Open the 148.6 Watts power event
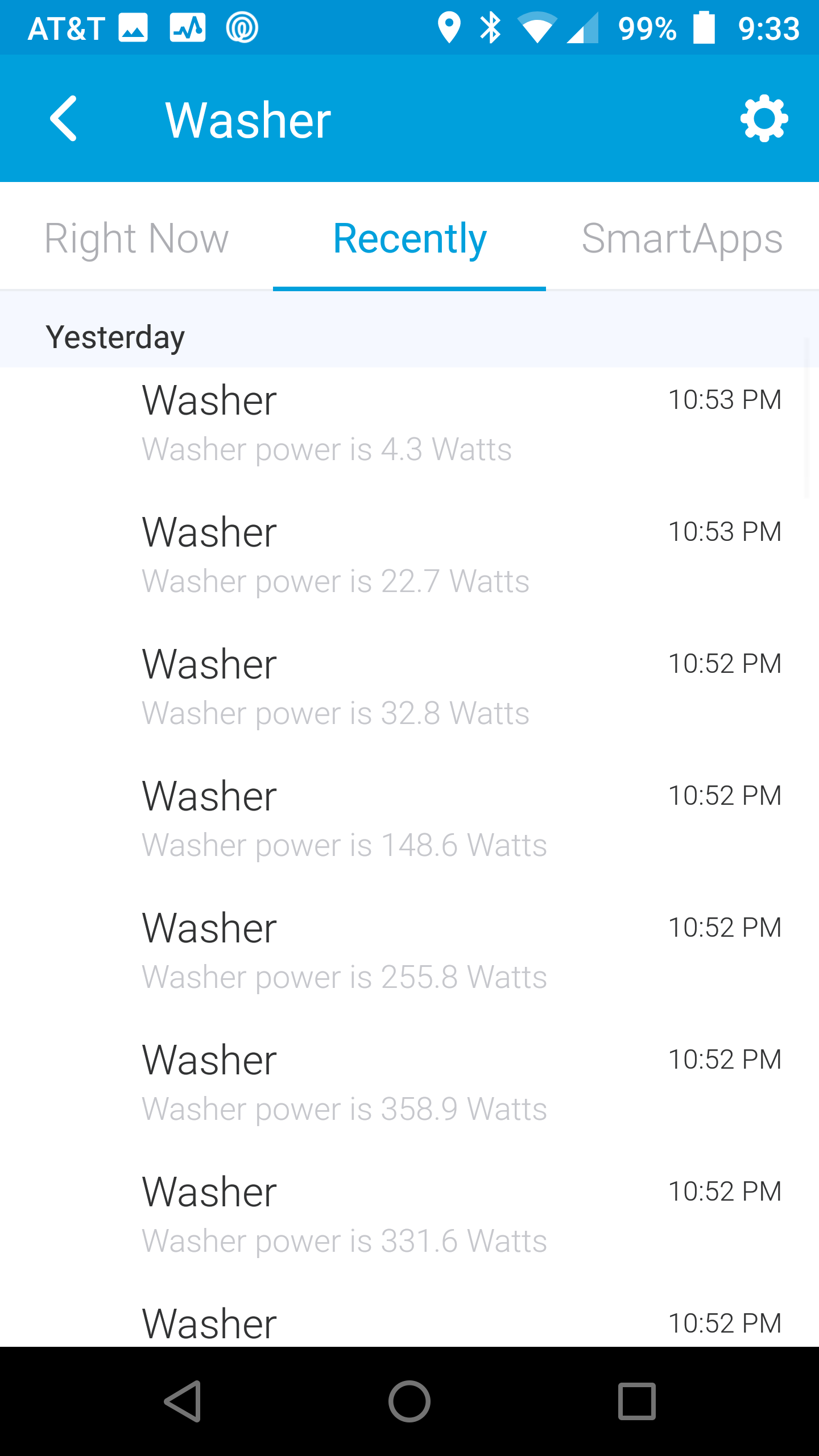This screenshot has height=1456, width=819. [409, 820]
